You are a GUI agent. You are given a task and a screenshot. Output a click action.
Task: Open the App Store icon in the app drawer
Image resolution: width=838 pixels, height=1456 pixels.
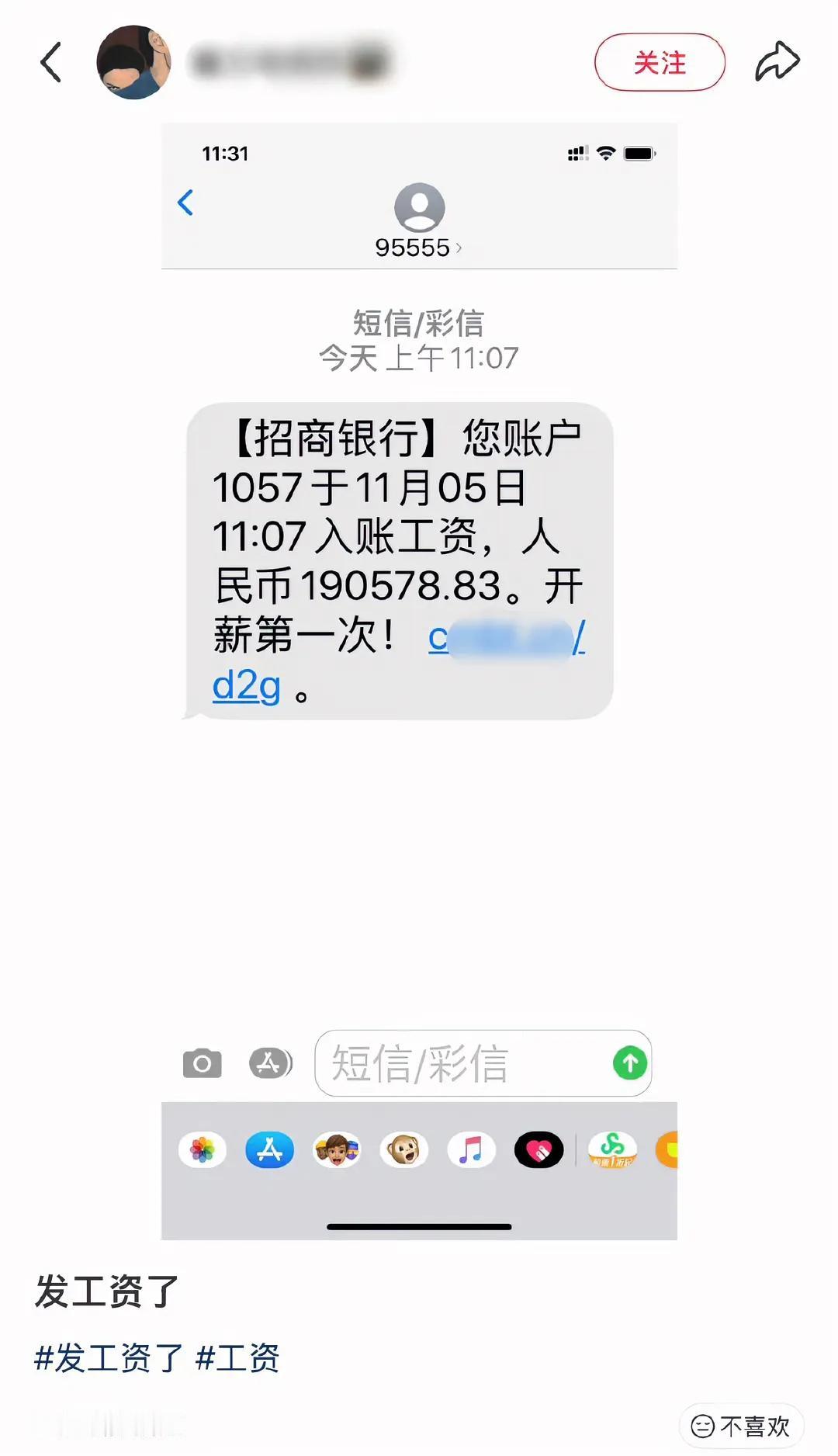268,1150
